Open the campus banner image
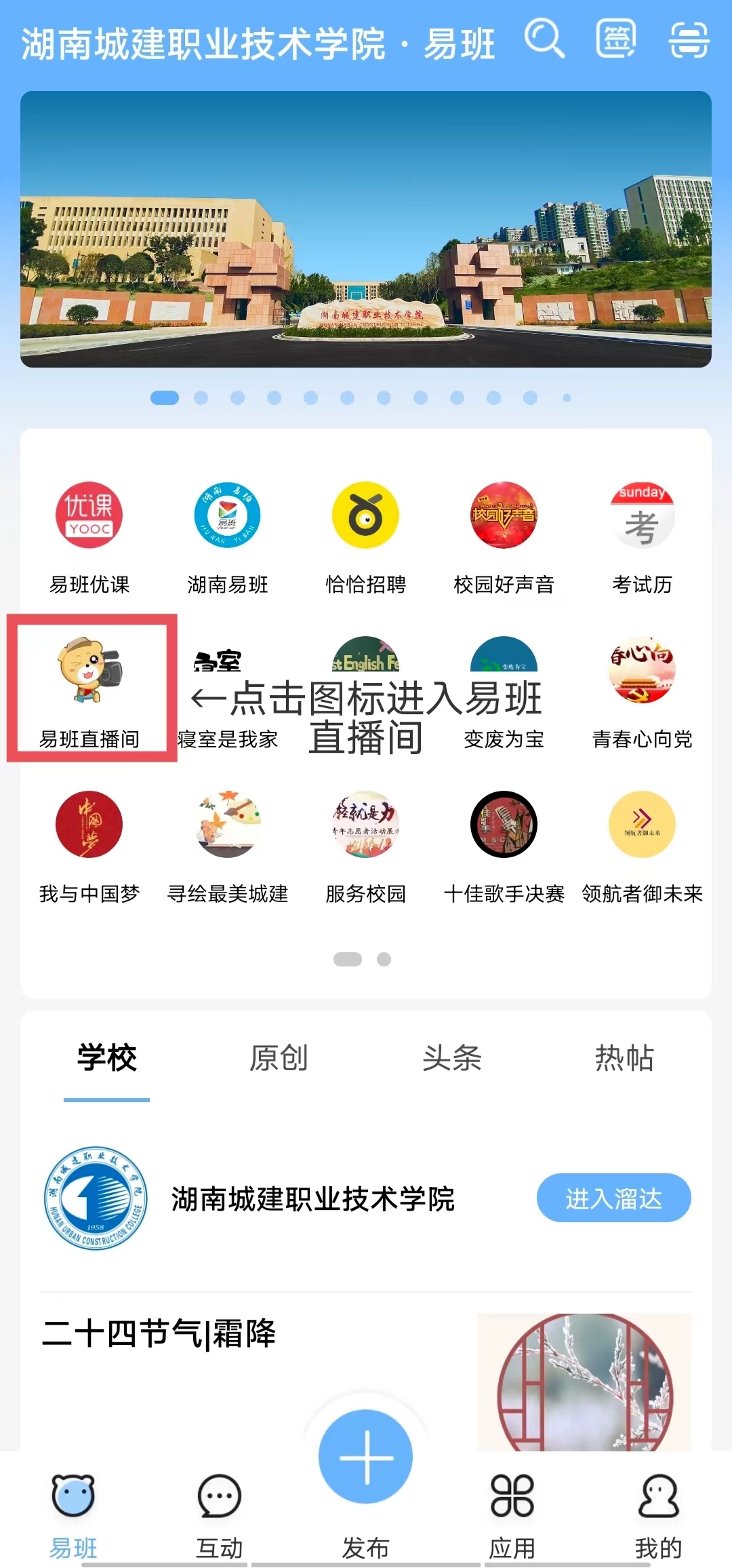Viewport: 732px width, 1568px height. click(366, 229)
